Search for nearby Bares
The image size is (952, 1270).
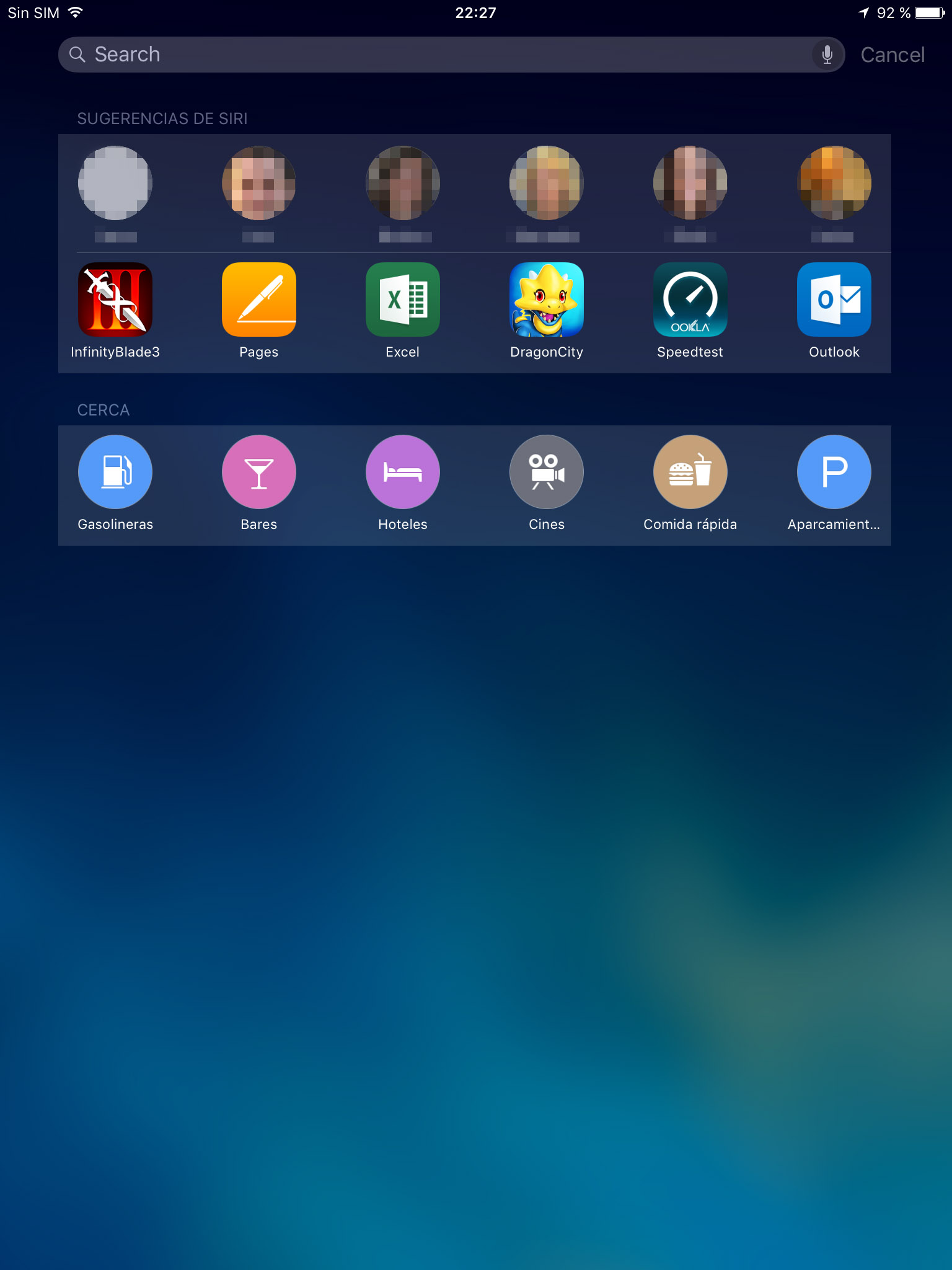[x=259, y=473]
